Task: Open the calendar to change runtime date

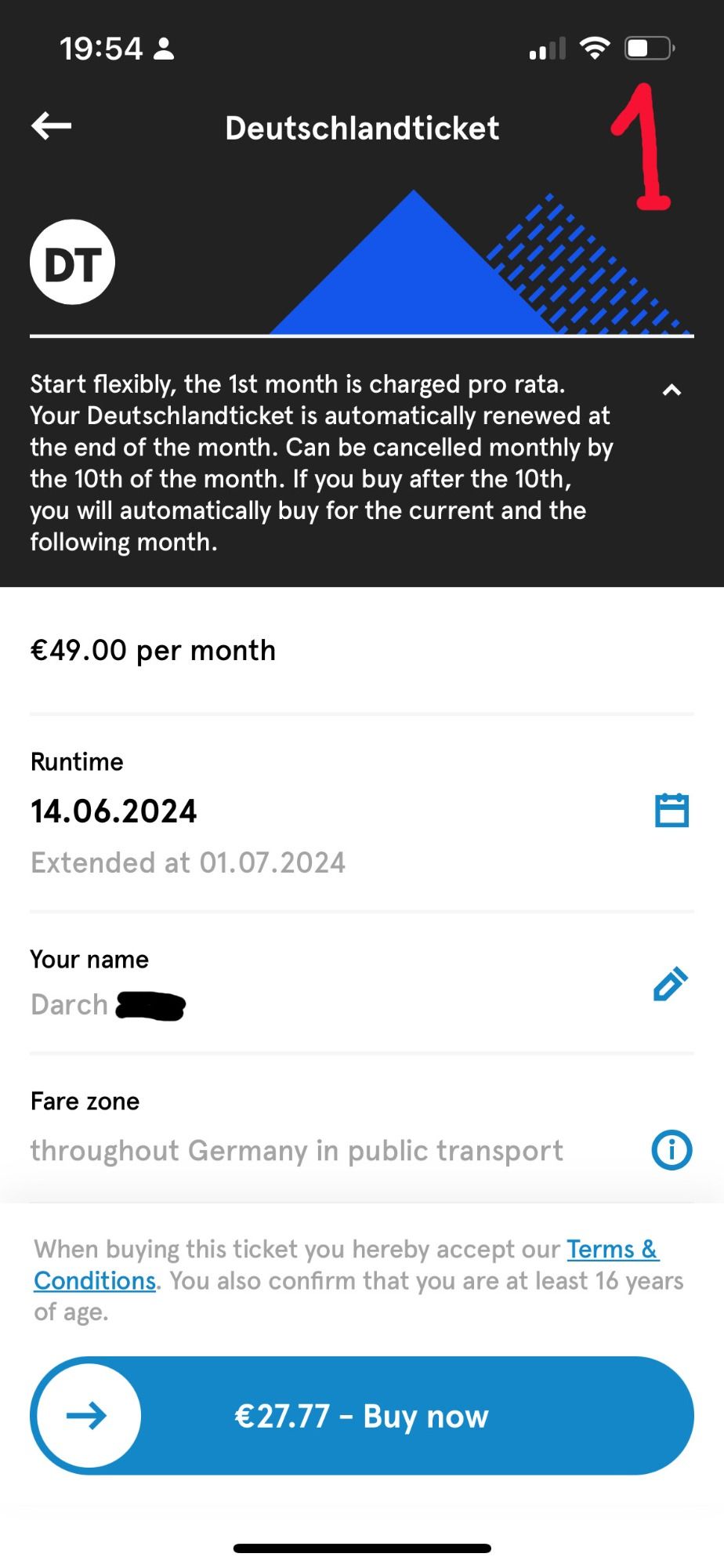Action: (x=672, y=810)
